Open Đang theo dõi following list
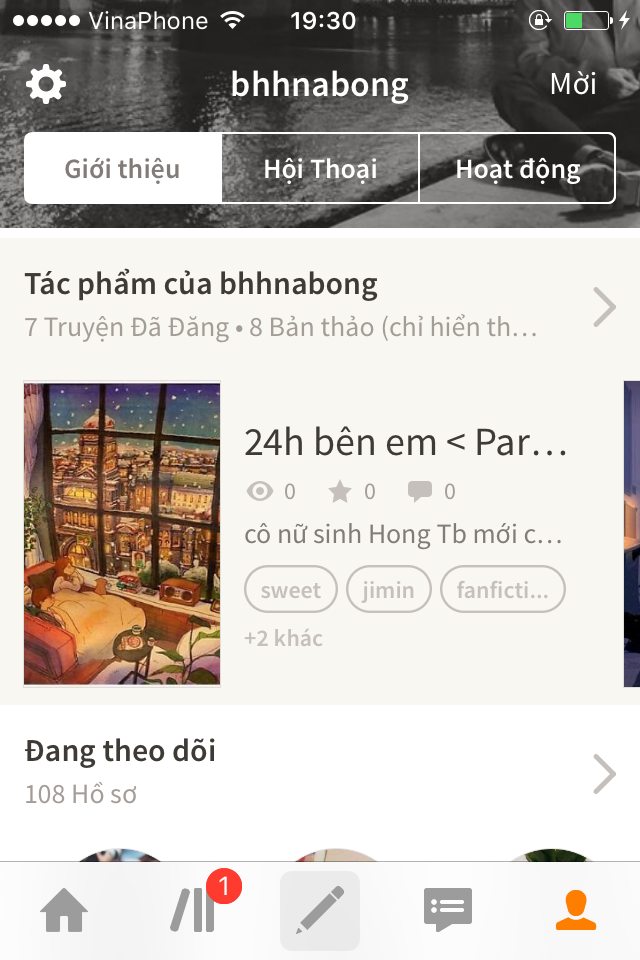Viewport: 640px width, 960px height. click(x=604, y=773)
